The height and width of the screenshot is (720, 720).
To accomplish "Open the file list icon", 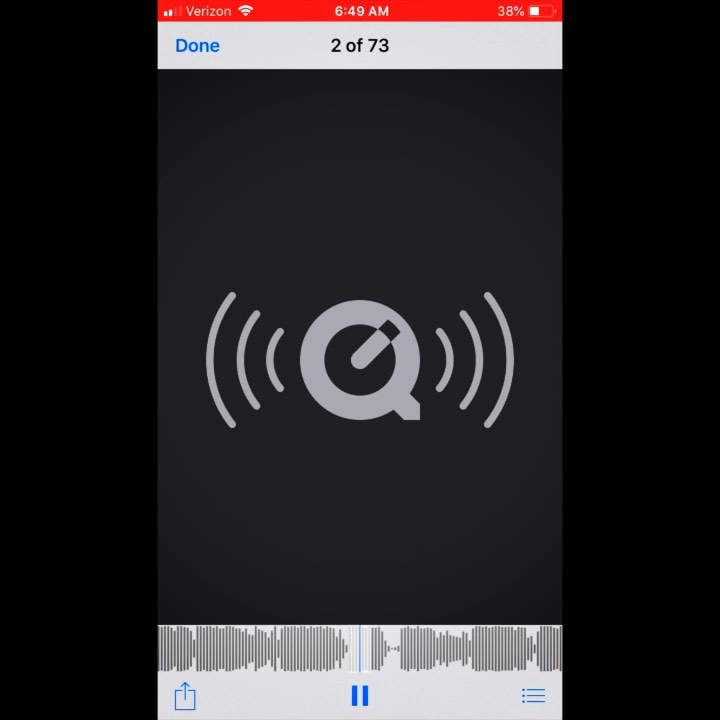I will point(534,696).
